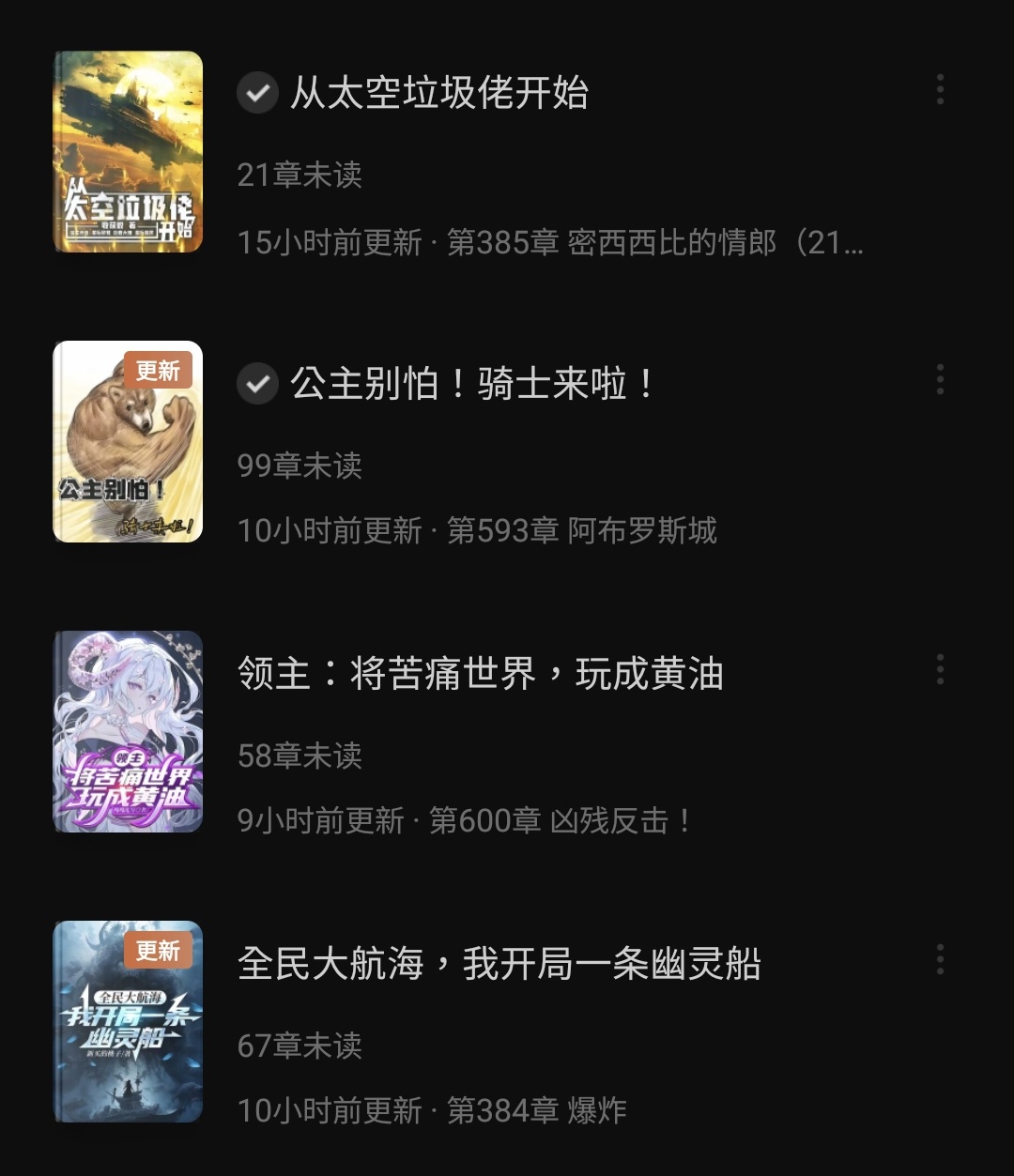Open the overflow menu for 从太空垃圾佬开始

coord(940,90)
